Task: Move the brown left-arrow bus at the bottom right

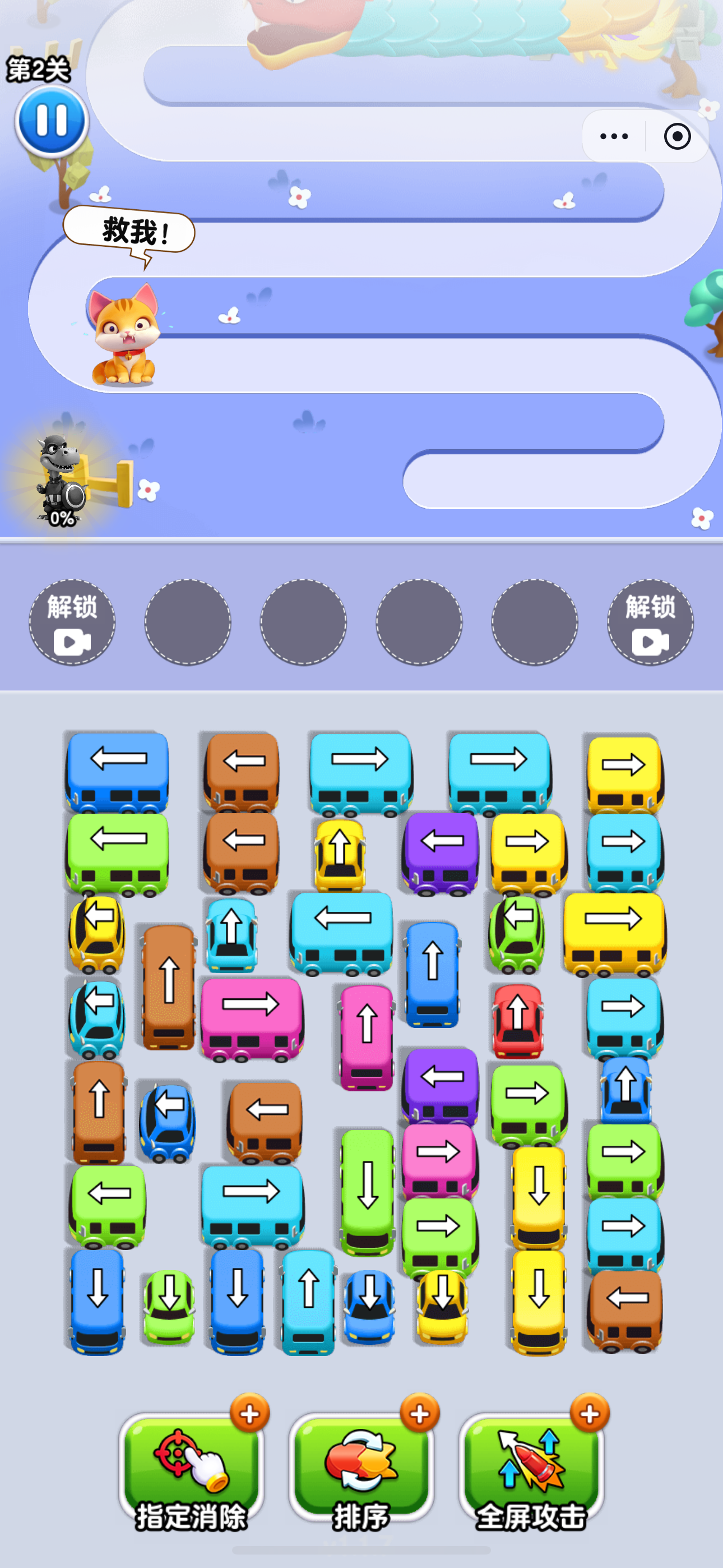Action: 625,1309
